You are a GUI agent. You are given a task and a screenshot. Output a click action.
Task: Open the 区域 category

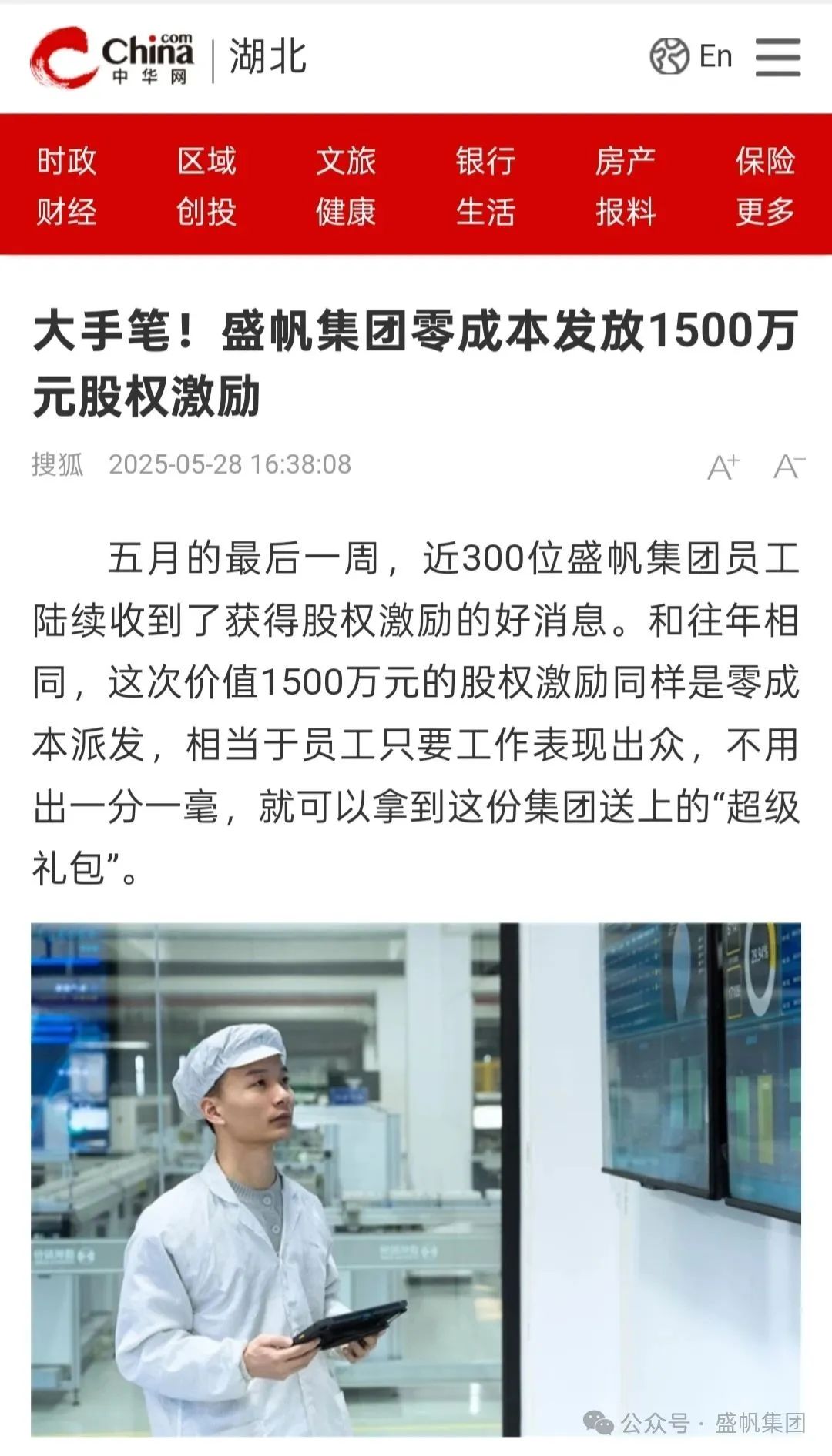tap(206, 161)
